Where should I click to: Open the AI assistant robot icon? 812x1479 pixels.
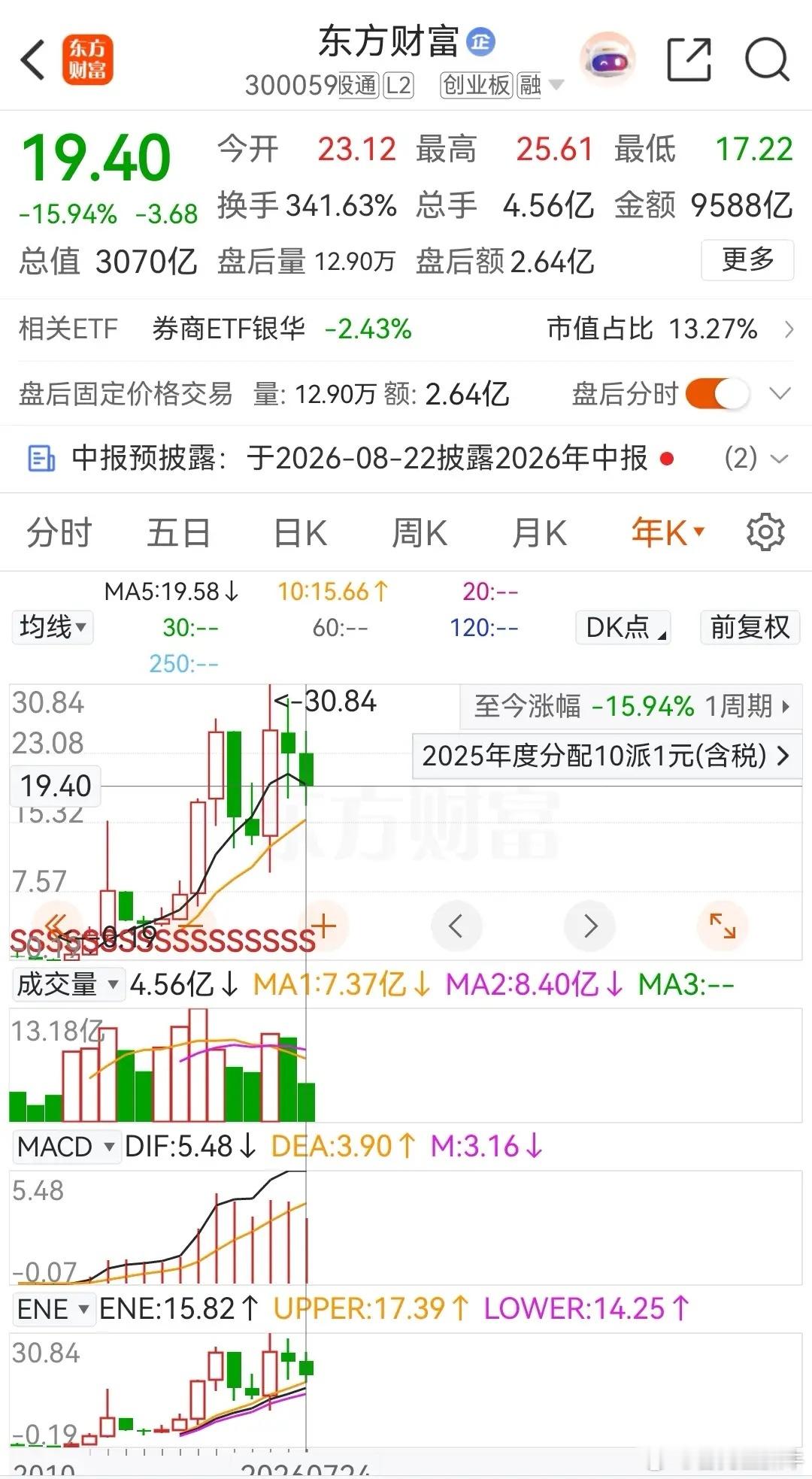607,59
